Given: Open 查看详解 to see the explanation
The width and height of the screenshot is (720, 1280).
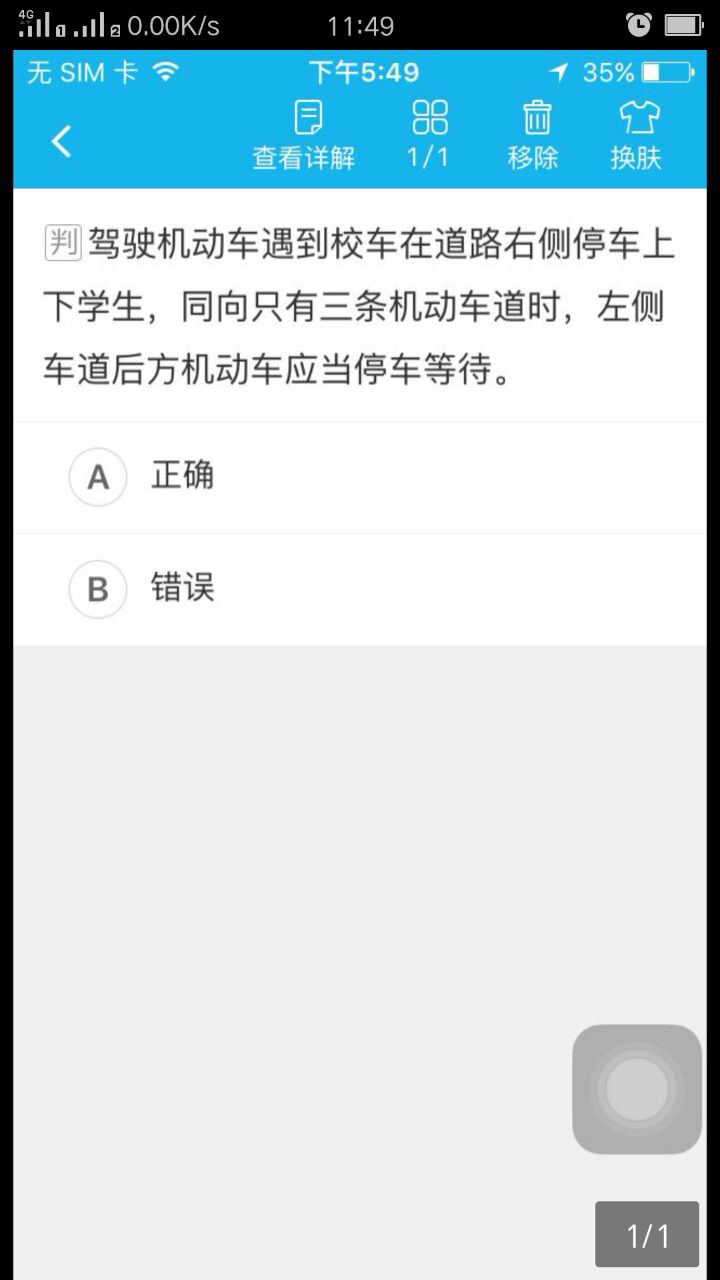Looking at the screenshot, I should pos(303,135).
